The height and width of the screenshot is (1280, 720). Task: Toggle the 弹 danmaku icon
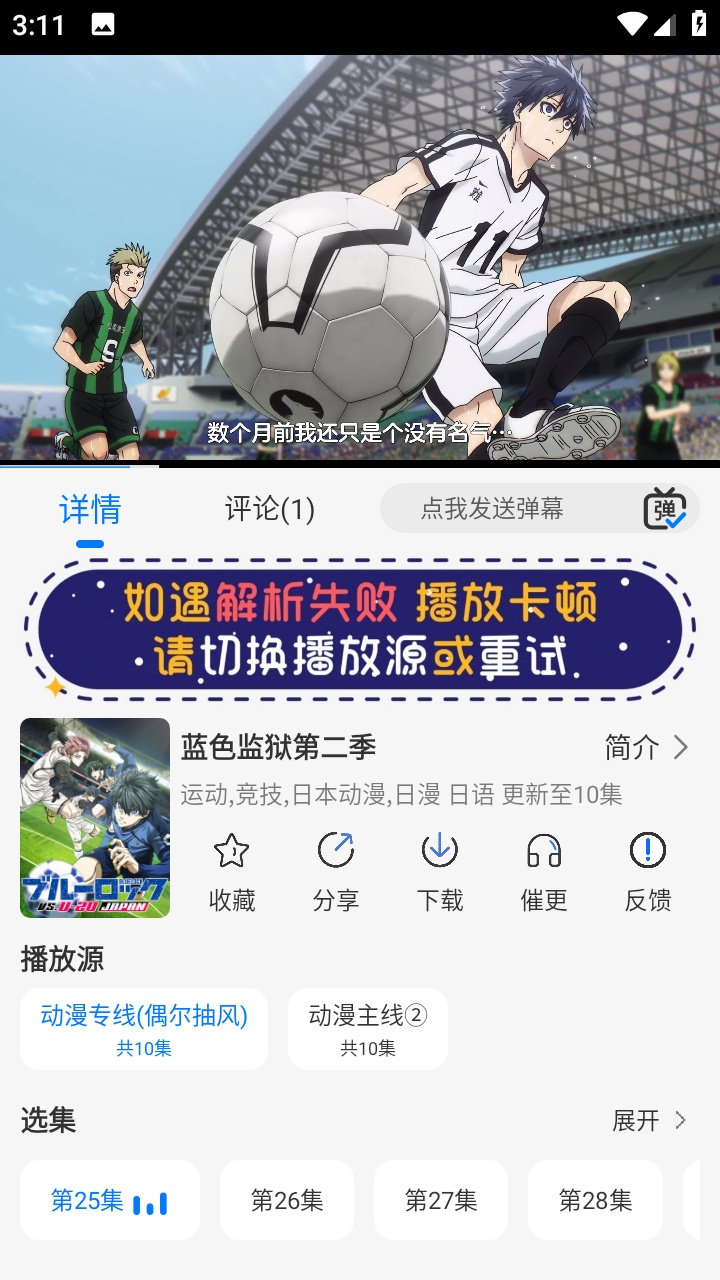click(x=664, y=509)
